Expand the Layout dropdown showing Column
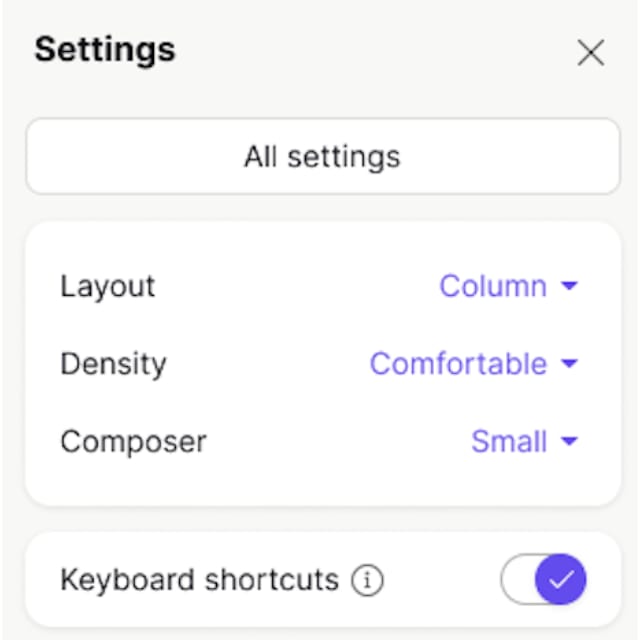Image resolution: width=642 pixels, height=642 pixels. point(508,287)
